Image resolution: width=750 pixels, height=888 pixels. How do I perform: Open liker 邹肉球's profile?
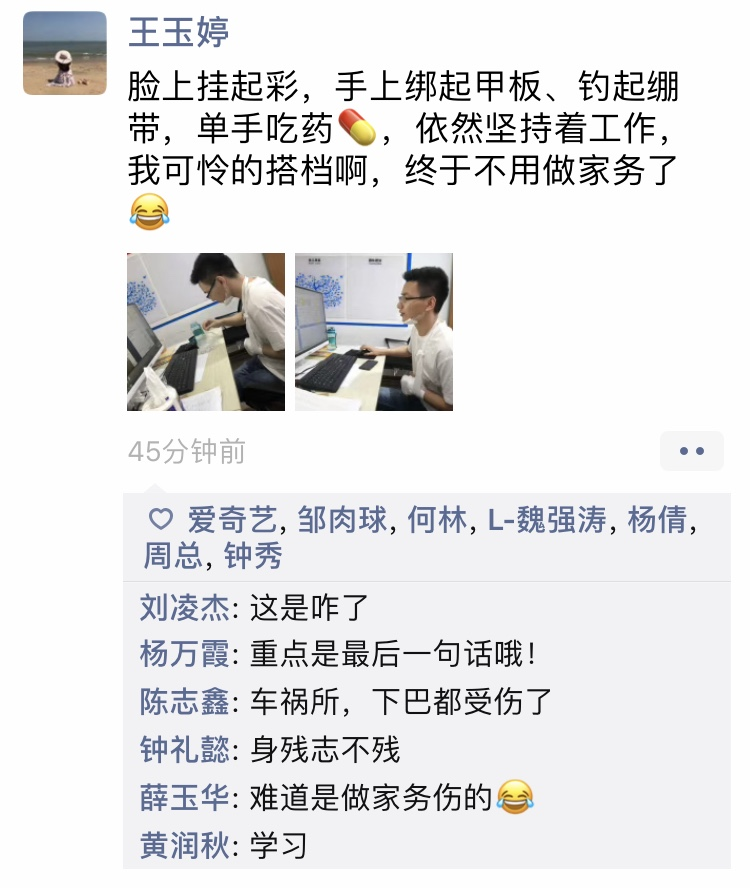point(342,521)
